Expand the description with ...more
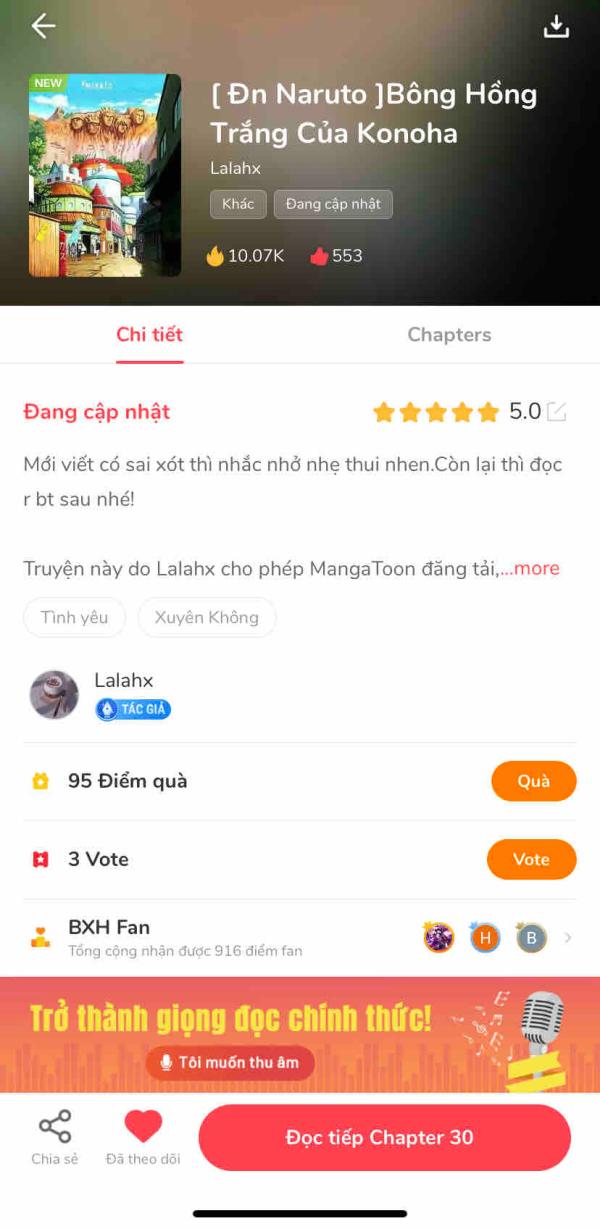 (x=530, y=569)
